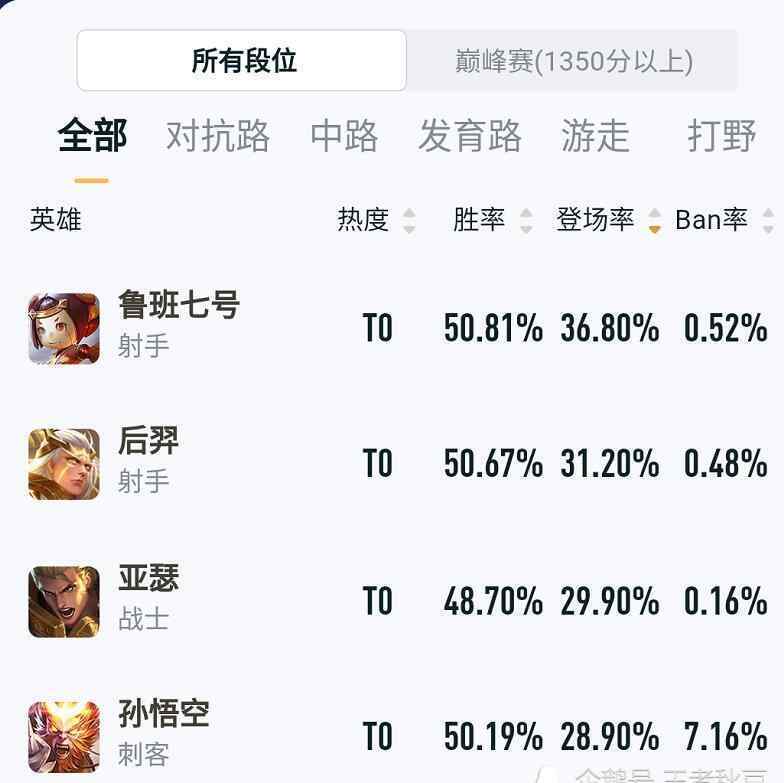Open the 中路 tab
Screen dimensions: 784x783
coord(344,136)
